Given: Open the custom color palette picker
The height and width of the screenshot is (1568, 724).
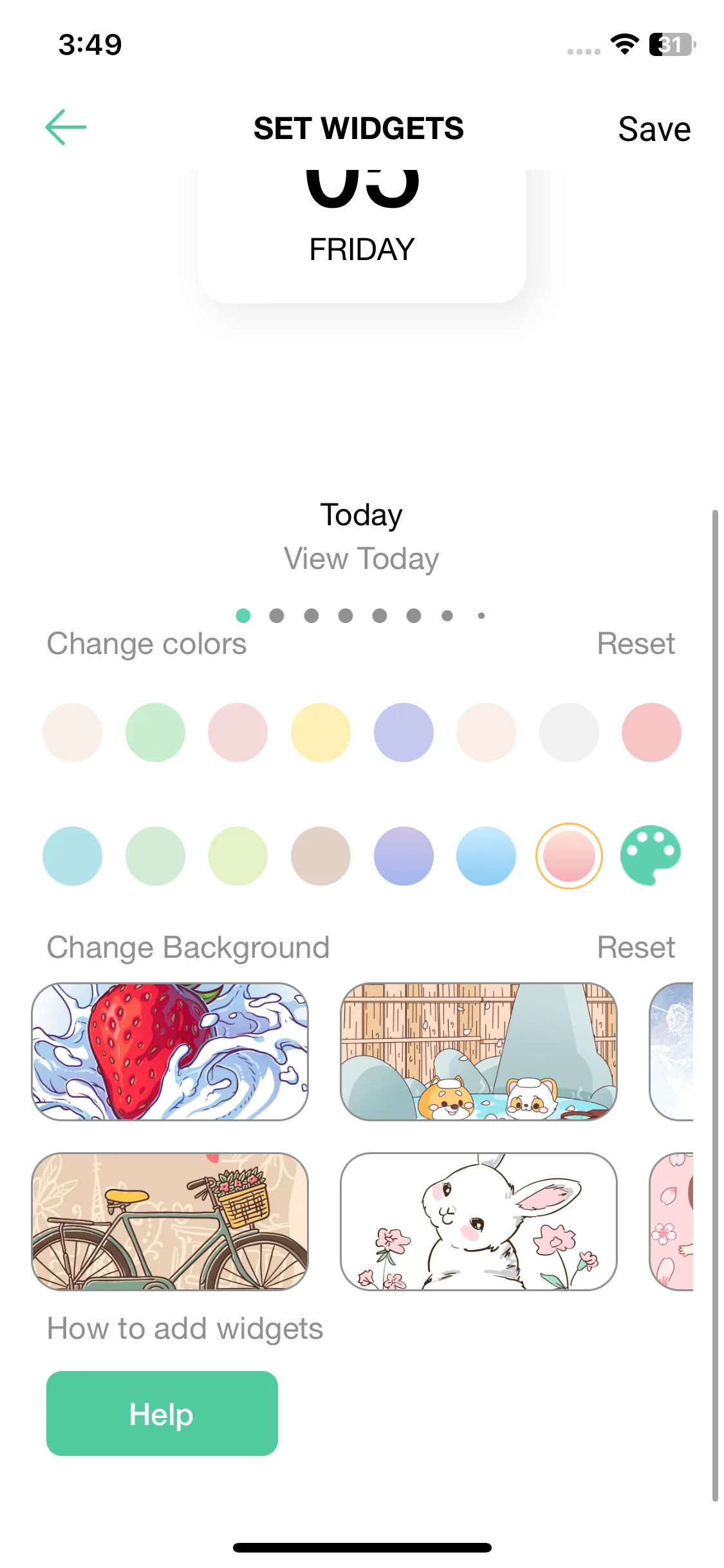Looking at the screenshot, I should click(651, 855).
